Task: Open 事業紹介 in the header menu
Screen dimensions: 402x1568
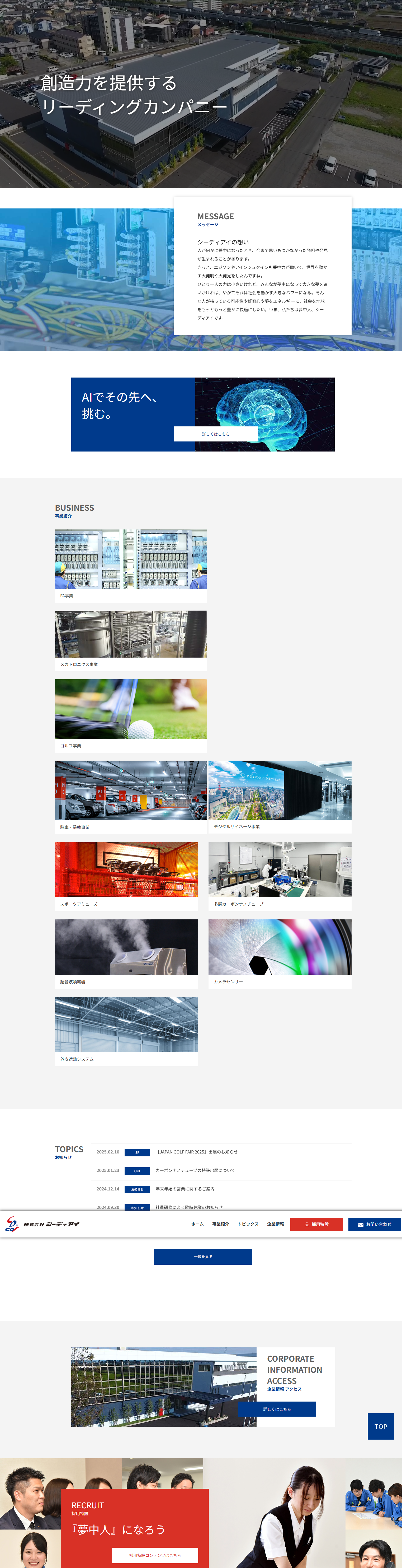Action: 220,1224
